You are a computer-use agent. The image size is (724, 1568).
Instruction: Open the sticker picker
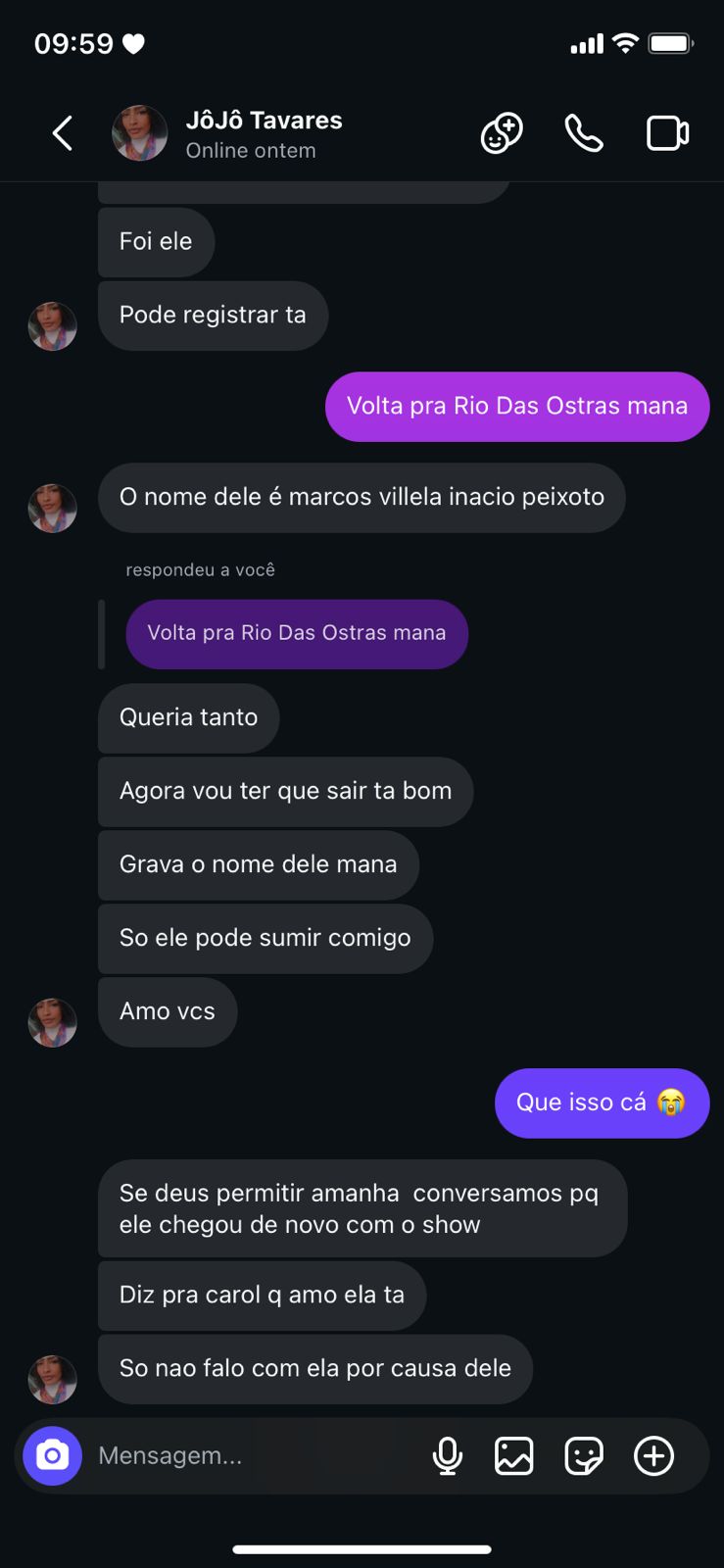584,1455
